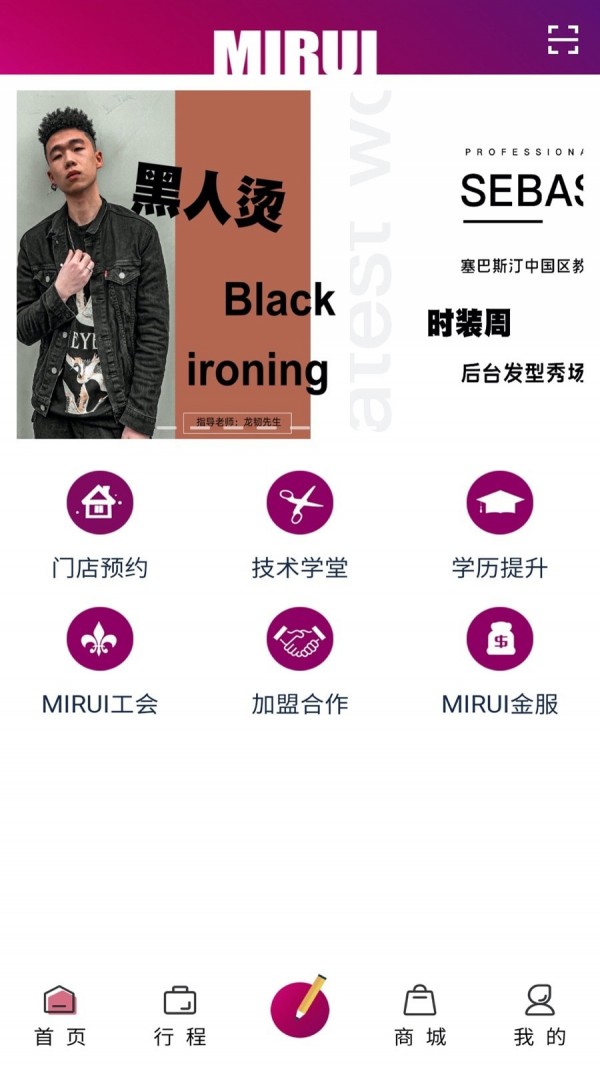Open MIRUI金服 finance service

click(x=500, y=660)
